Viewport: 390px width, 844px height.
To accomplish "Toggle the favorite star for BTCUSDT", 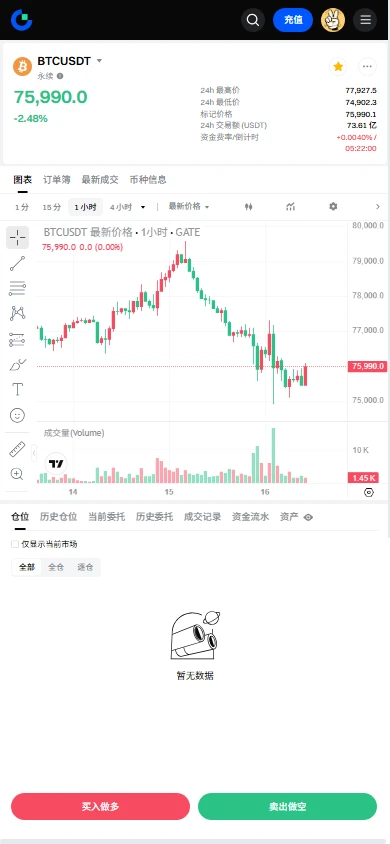I will point(338,66).
